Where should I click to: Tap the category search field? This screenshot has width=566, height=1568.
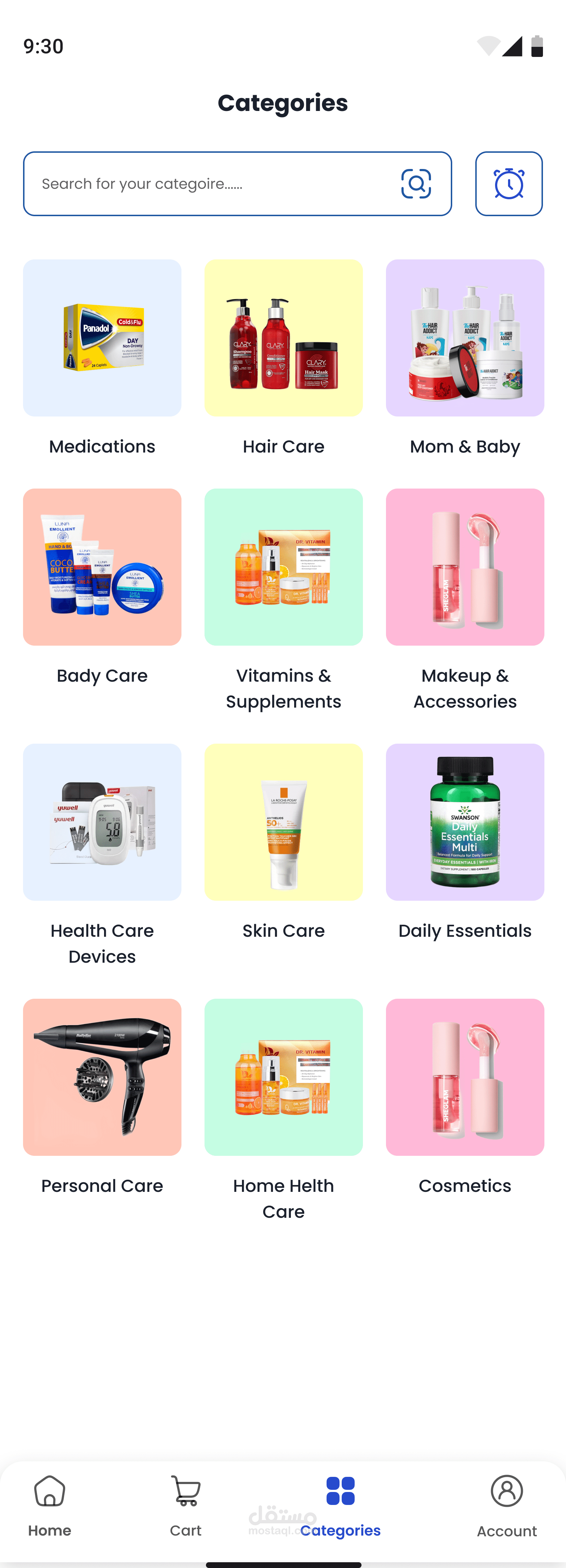(207, 184)
